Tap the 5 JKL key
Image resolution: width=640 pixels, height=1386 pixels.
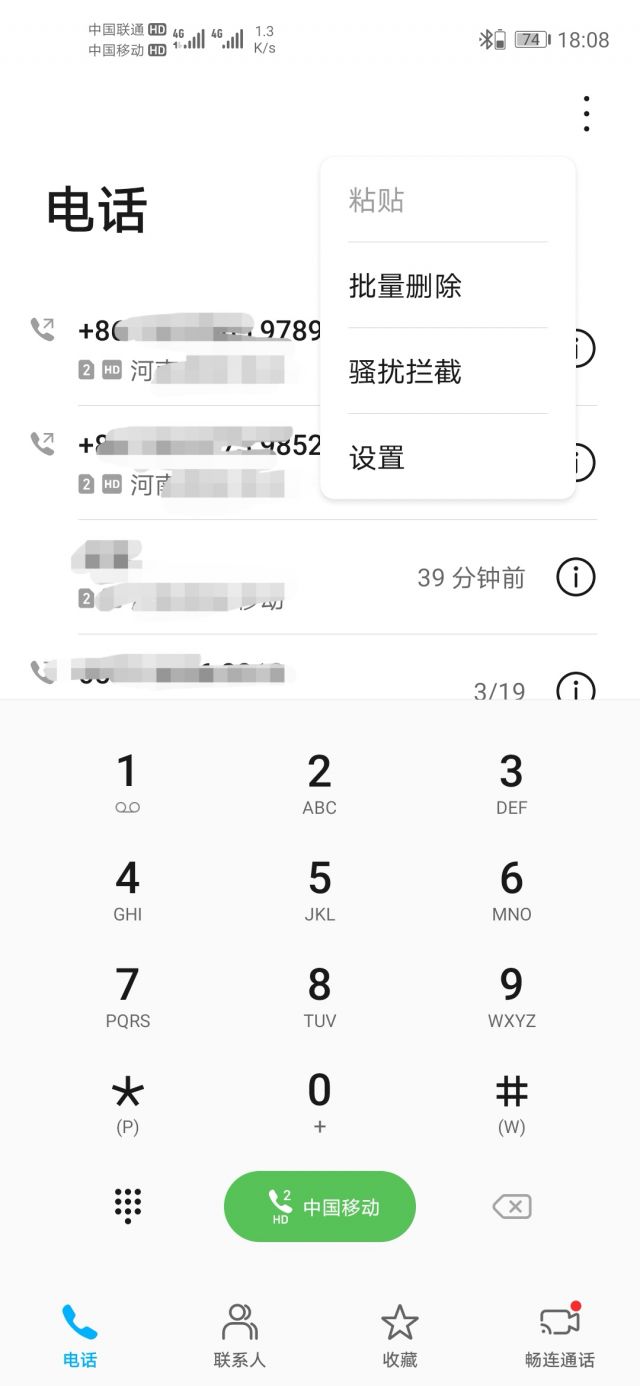(319, 889)
